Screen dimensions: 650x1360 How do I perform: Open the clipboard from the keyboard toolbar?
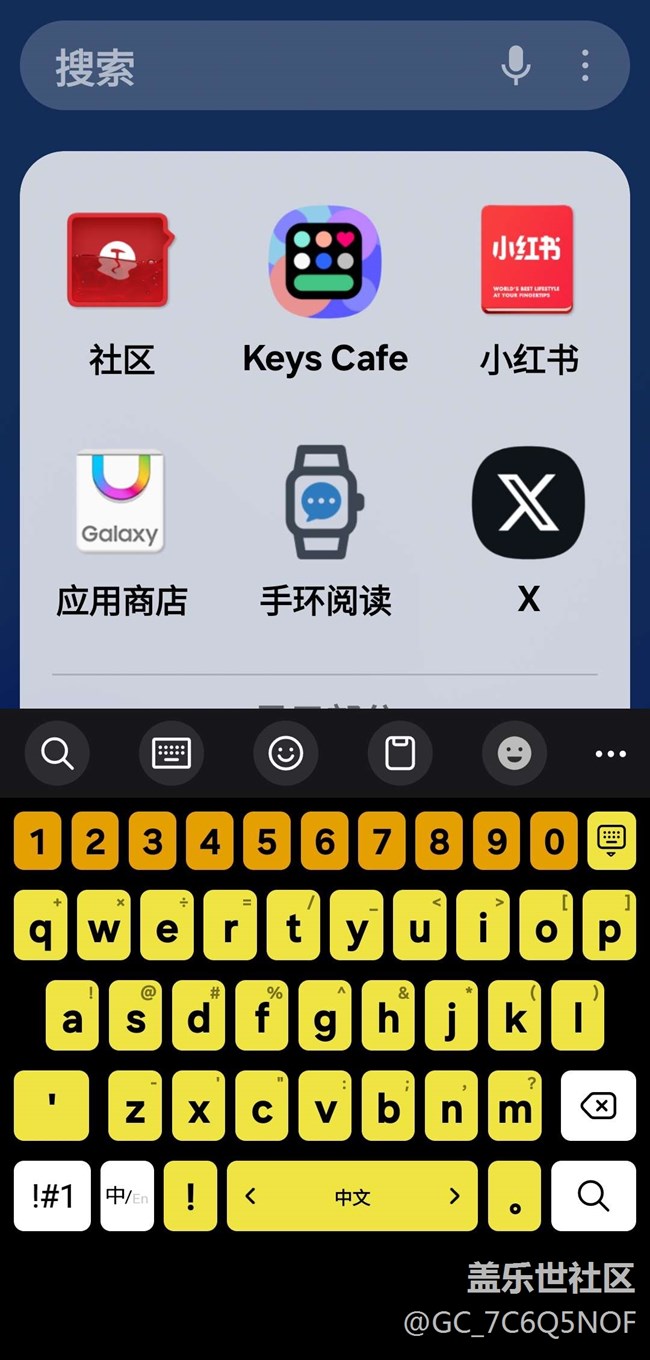click(400, 753)
